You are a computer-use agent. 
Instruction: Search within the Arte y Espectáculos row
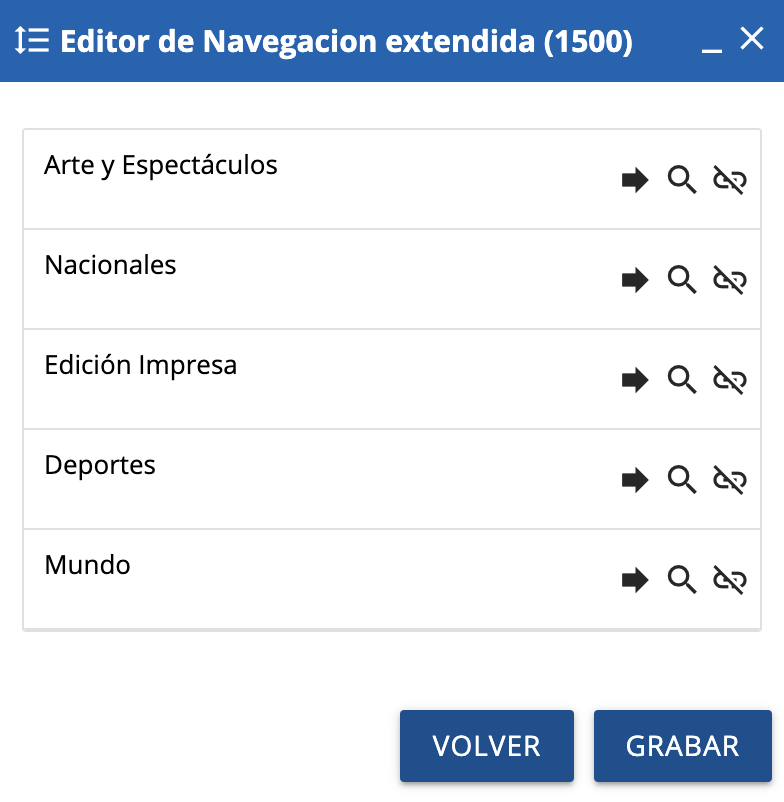(682, 181)
